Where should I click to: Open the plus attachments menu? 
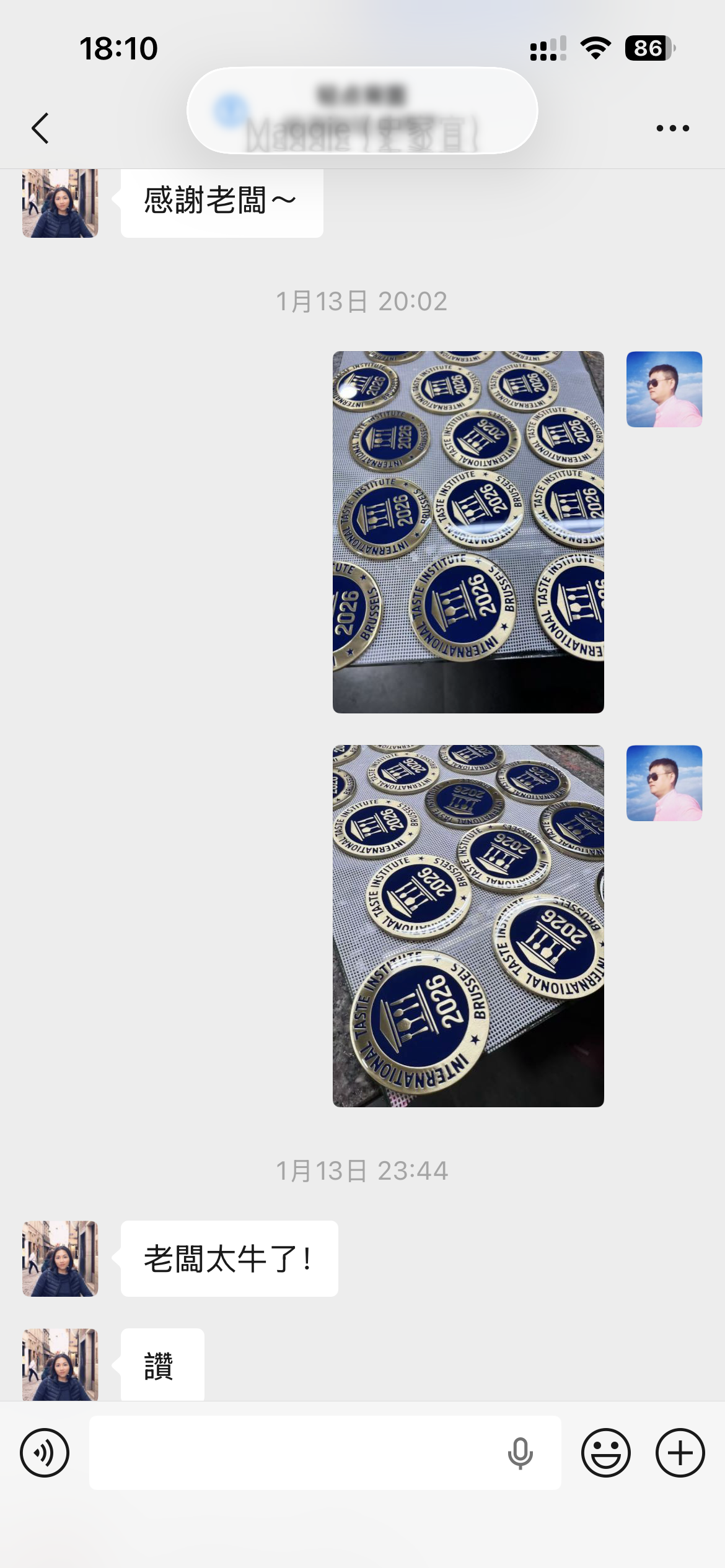click(680, 1453)
